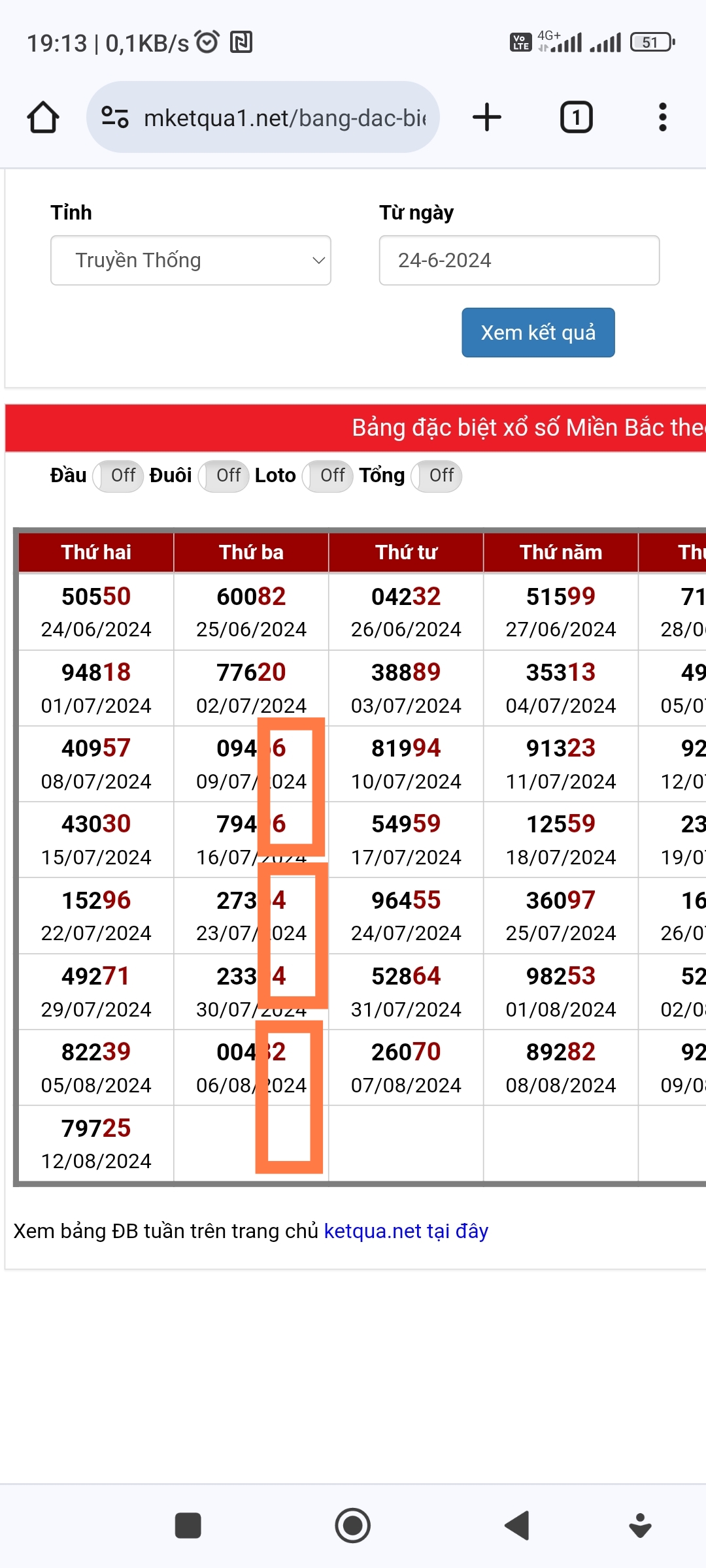This screenshot has height=1568, width=706.
Task: Open the tab switcher
Action: (x=576, y=118)
